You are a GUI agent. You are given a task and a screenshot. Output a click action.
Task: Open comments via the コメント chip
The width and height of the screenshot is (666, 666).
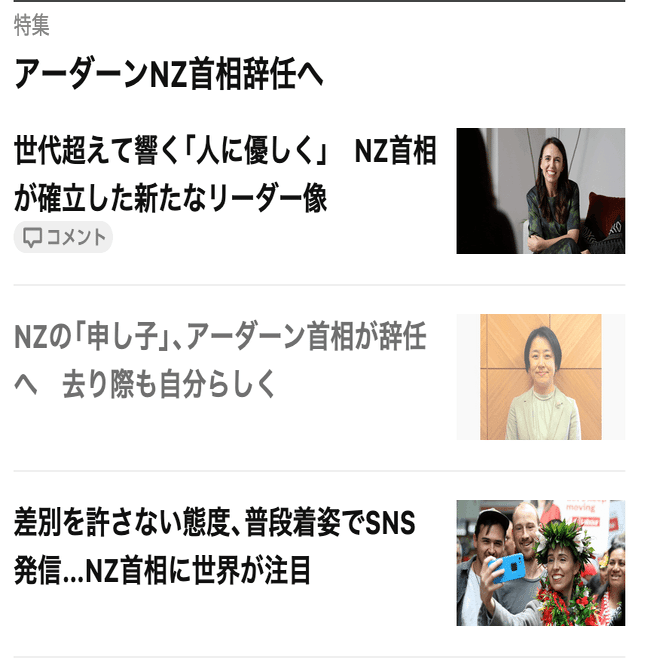63,237
